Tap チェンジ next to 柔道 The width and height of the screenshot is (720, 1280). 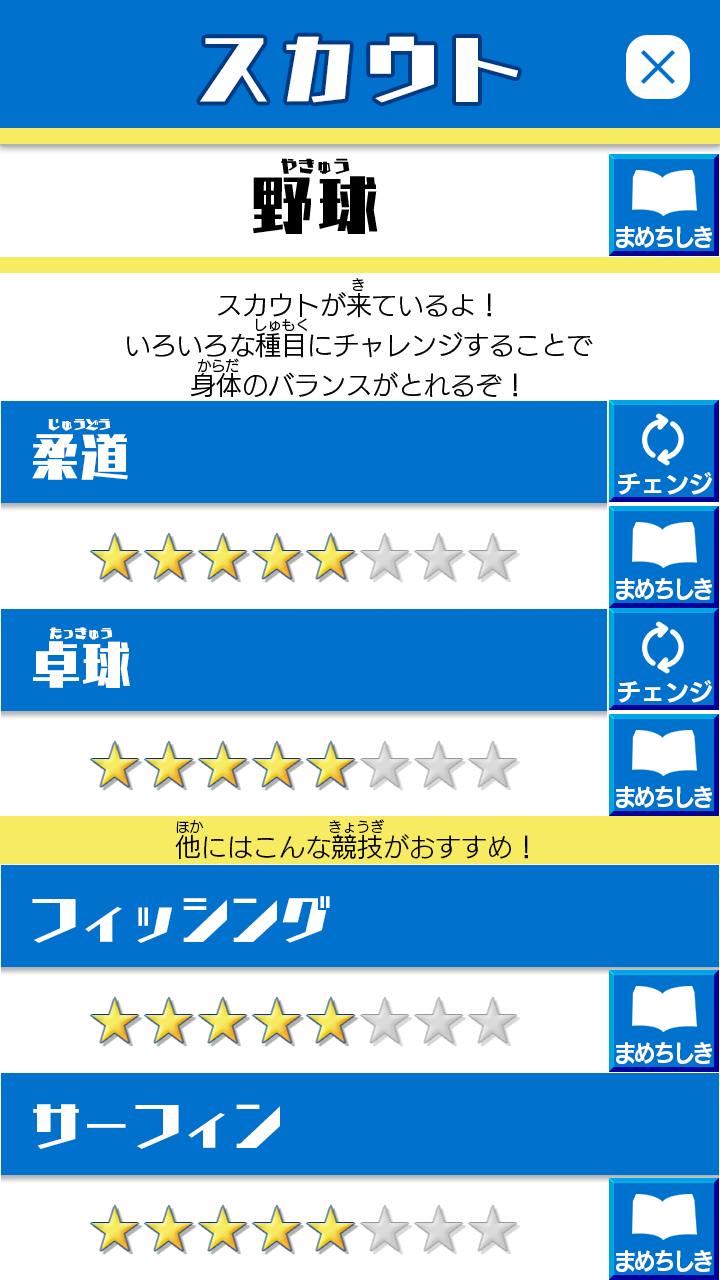[664, 452]
